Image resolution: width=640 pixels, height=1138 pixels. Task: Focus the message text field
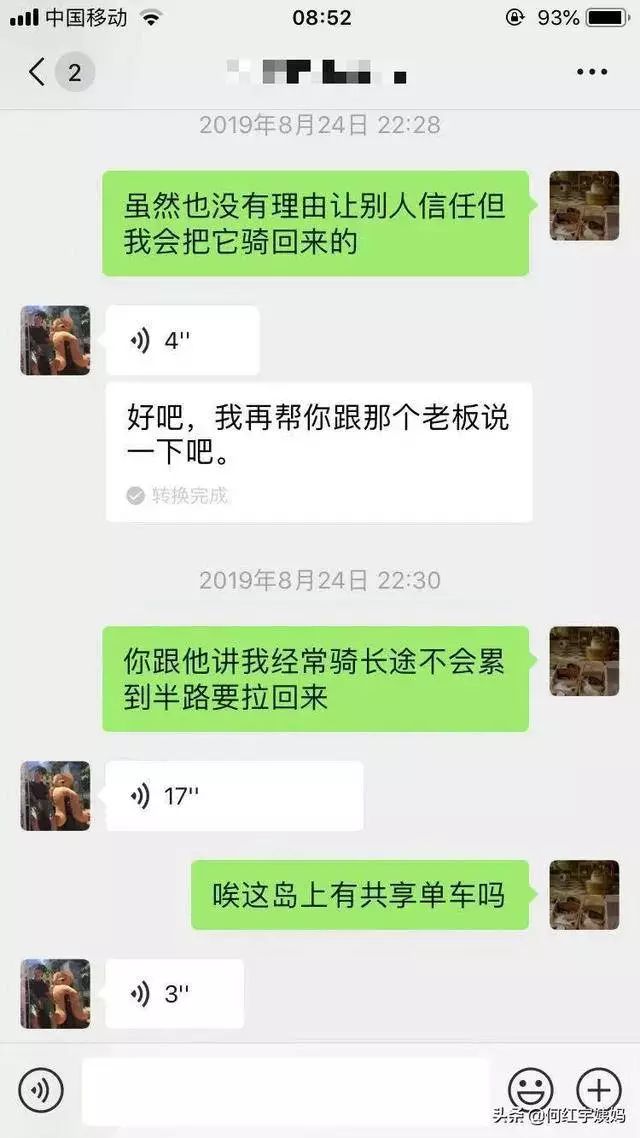285,1090
